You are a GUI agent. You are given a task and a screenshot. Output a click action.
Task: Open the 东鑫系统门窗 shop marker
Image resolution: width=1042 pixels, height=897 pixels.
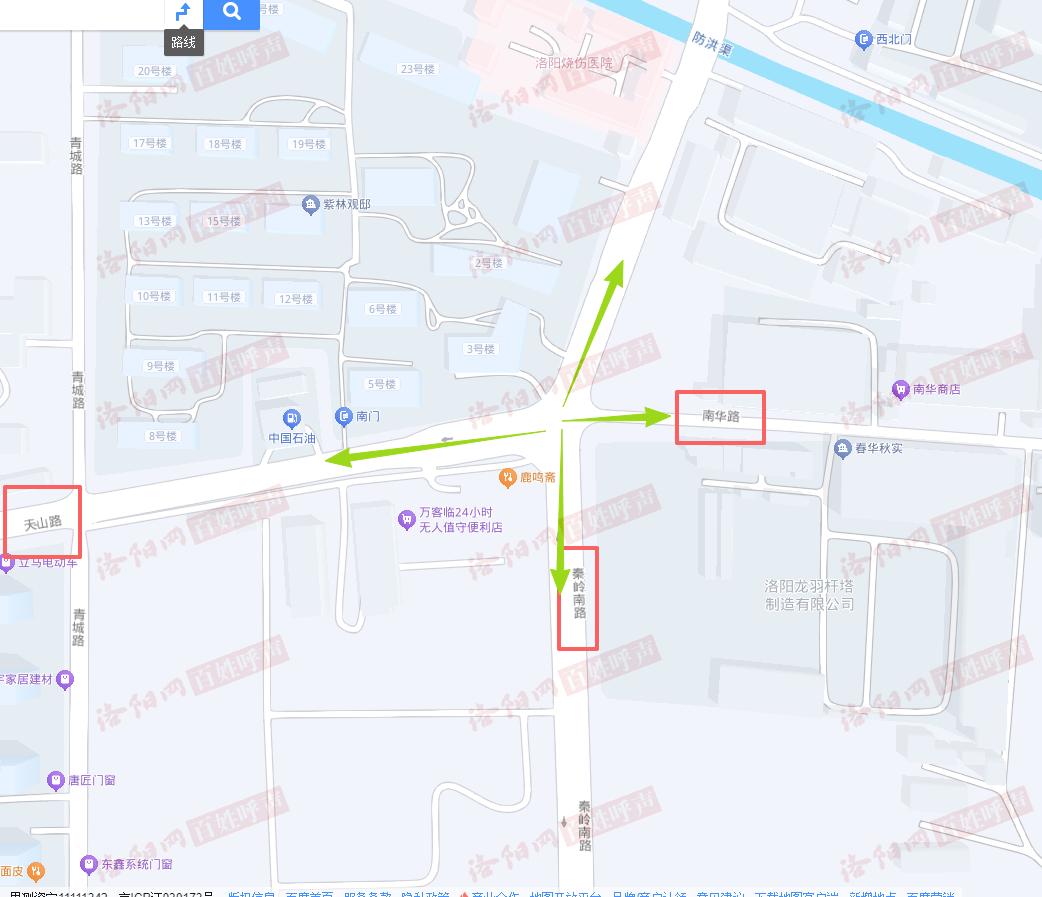tap(89, 863)
